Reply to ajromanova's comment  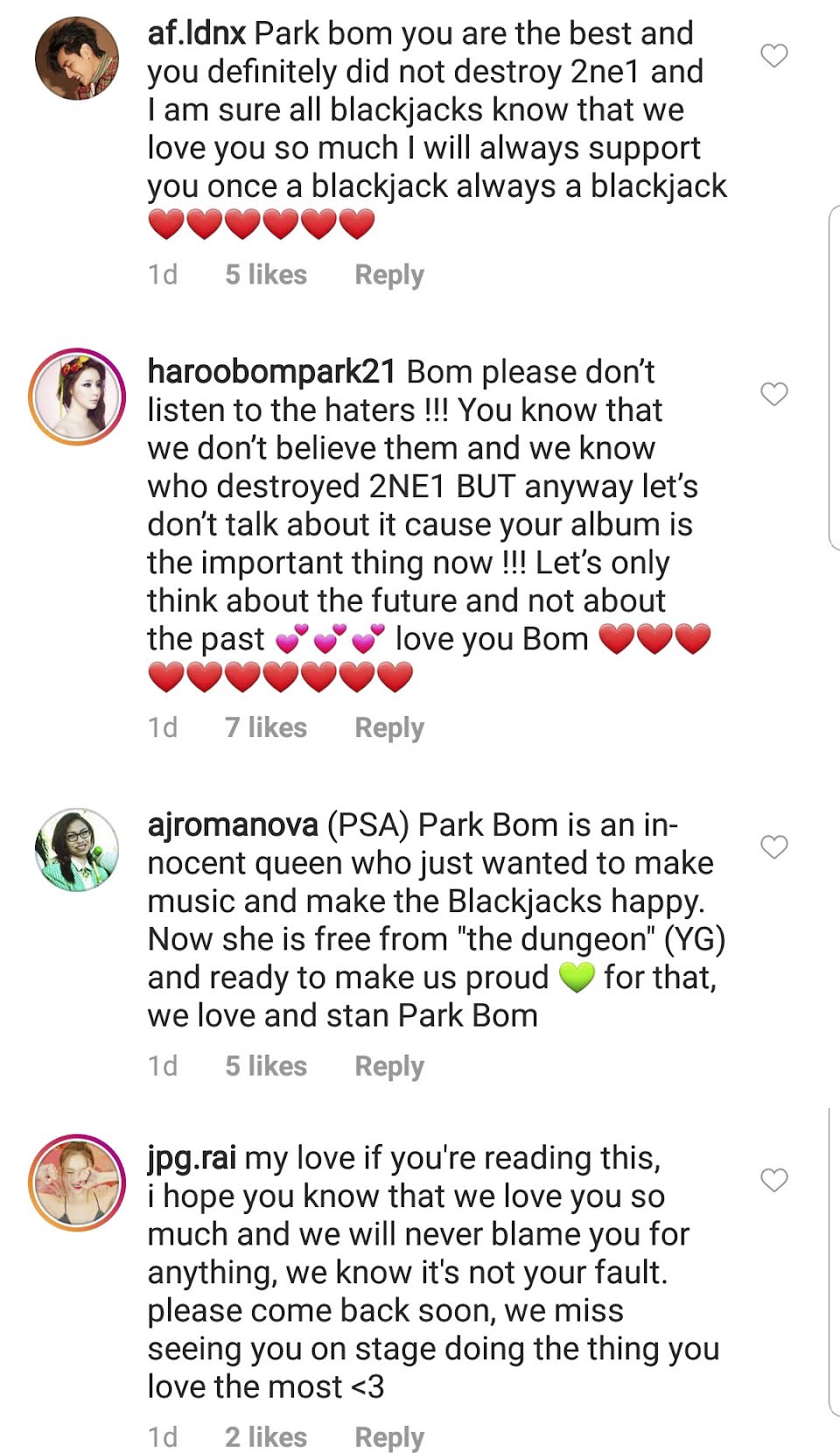click(x=388, y=1066)
